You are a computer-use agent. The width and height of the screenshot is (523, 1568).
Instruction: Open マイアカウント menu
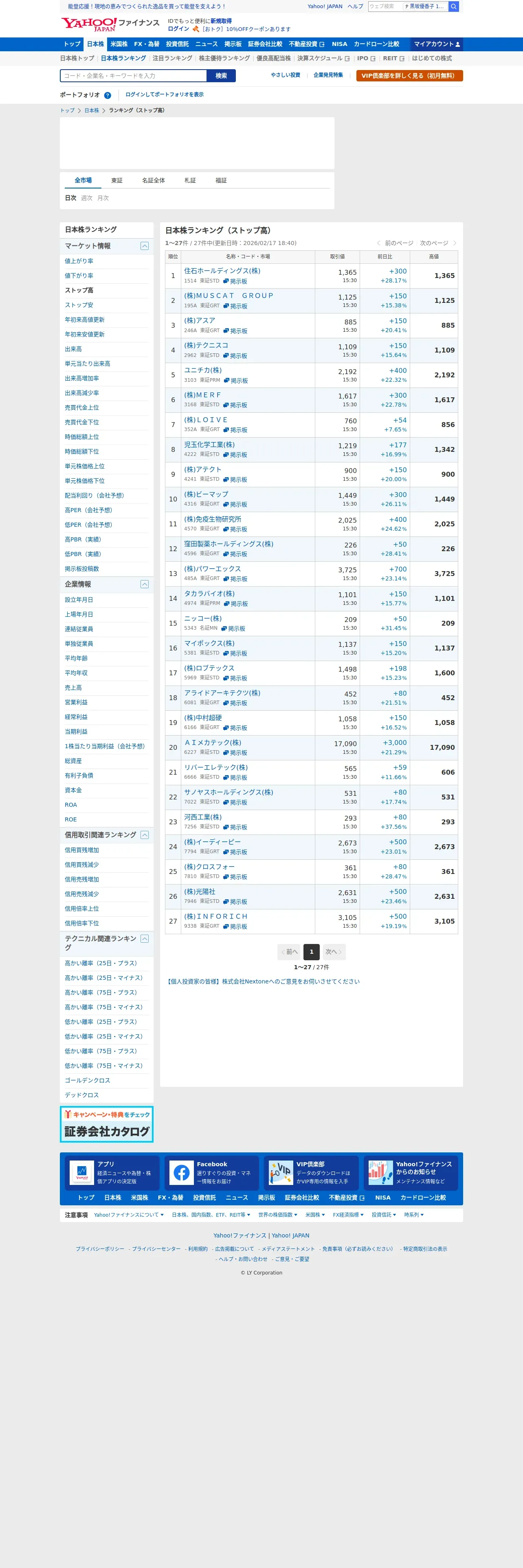click(x=437, y=44)
